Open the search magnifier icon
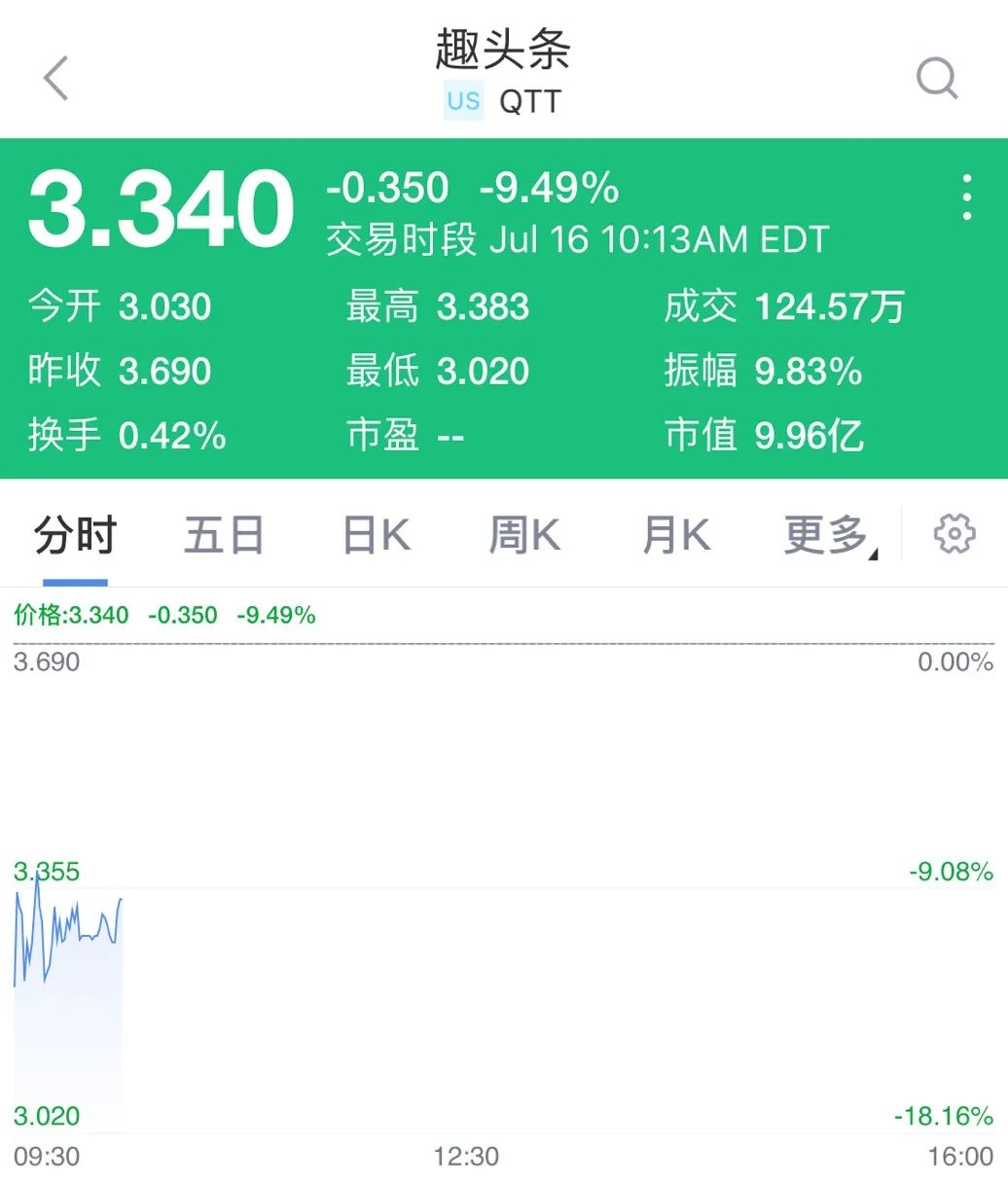The height and width of the screenshot is (1182, 1008). coord(937,78)
